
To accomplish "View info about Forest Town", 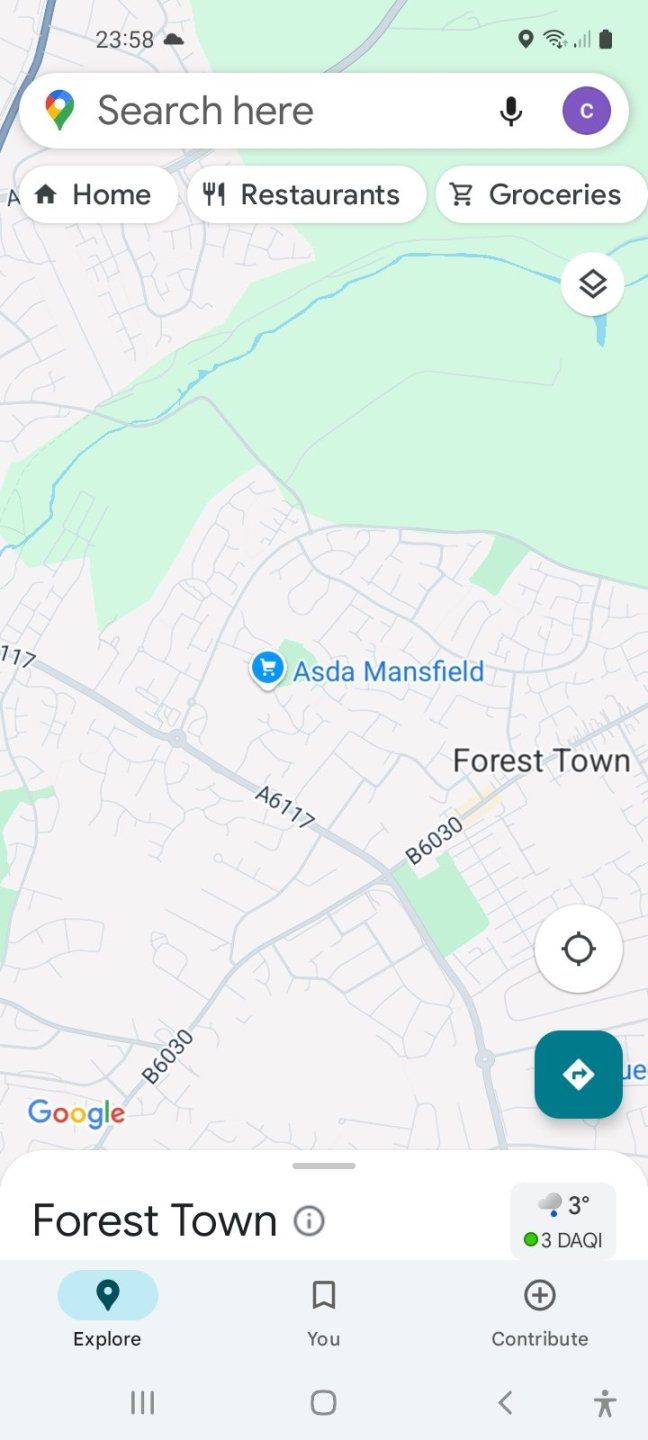I will [309, 1221].
